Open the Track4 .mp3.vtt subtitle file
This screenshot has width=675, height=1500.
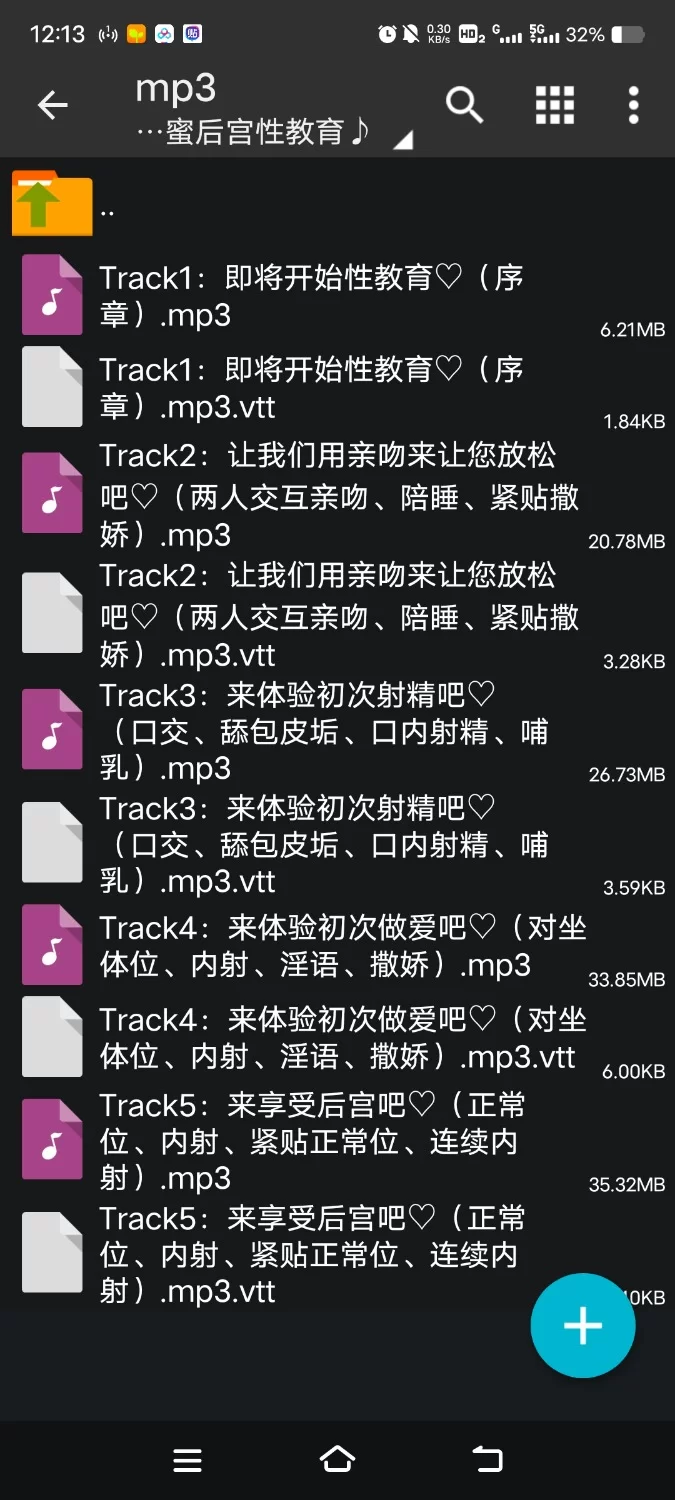coord(300,1038)
